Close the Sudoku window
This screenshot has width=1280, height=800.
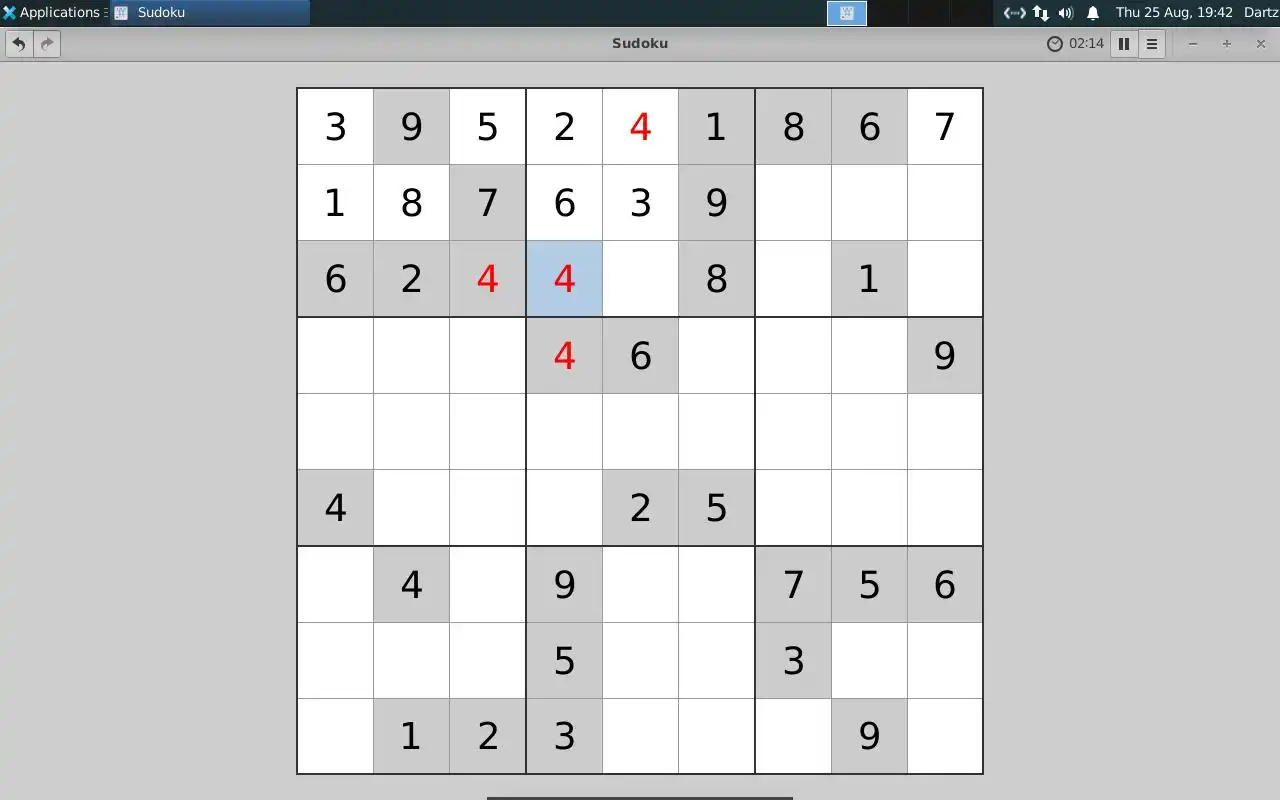click(1261, 44)
